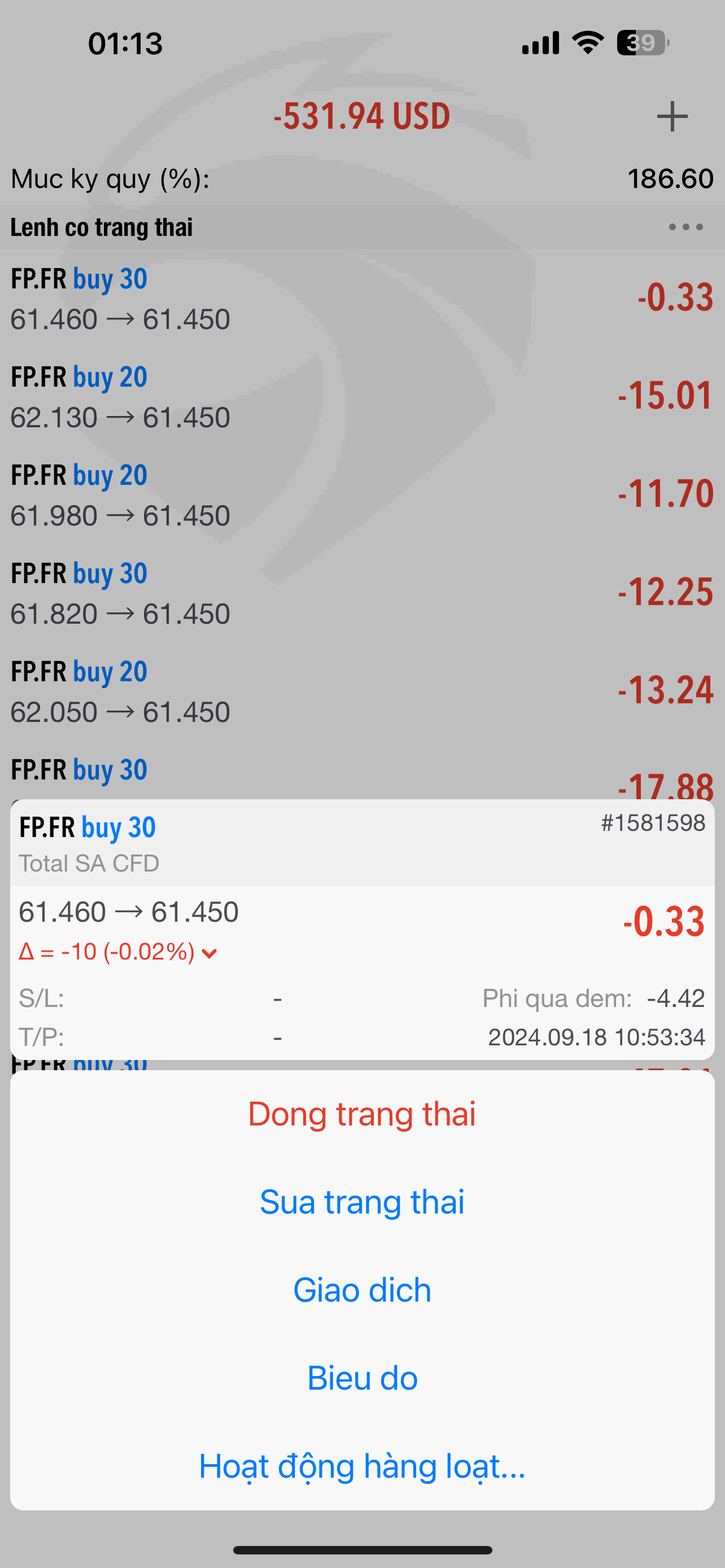Select Sua trang thai to modify position

[x=362, y=1202]
